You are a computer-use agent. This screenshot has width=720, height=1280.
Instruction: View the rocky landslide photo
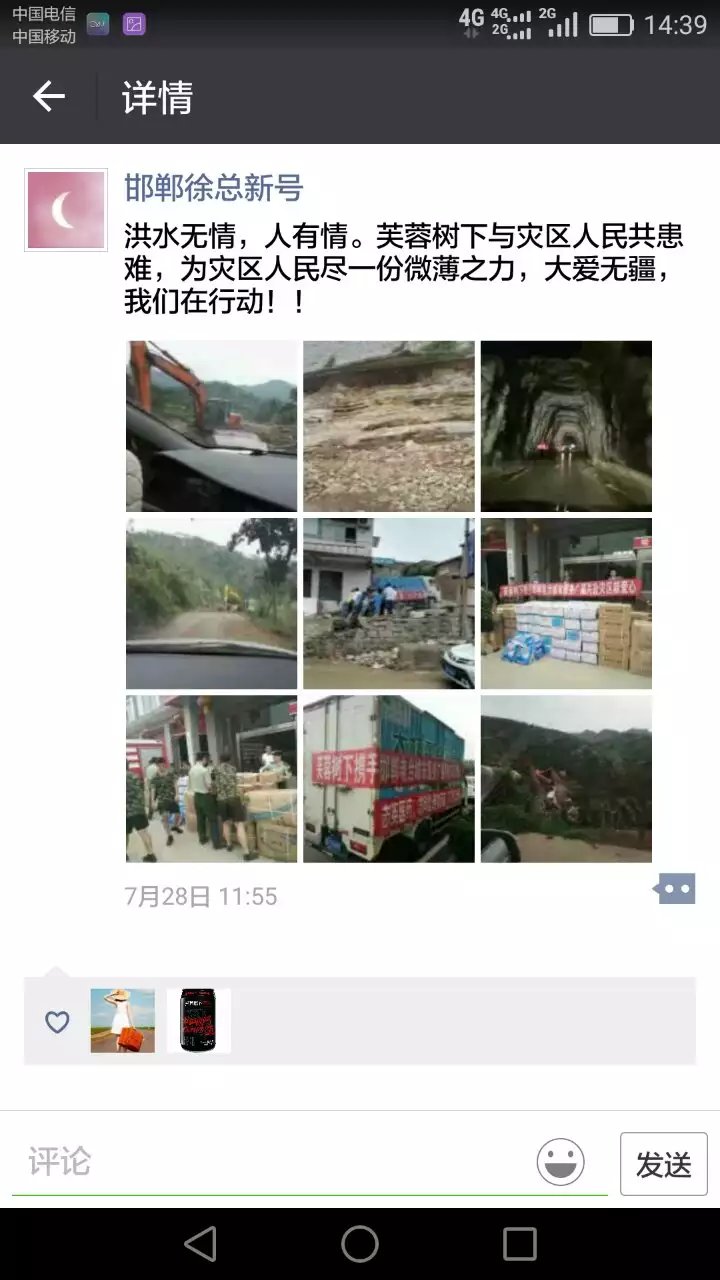[x=389, y=426]
